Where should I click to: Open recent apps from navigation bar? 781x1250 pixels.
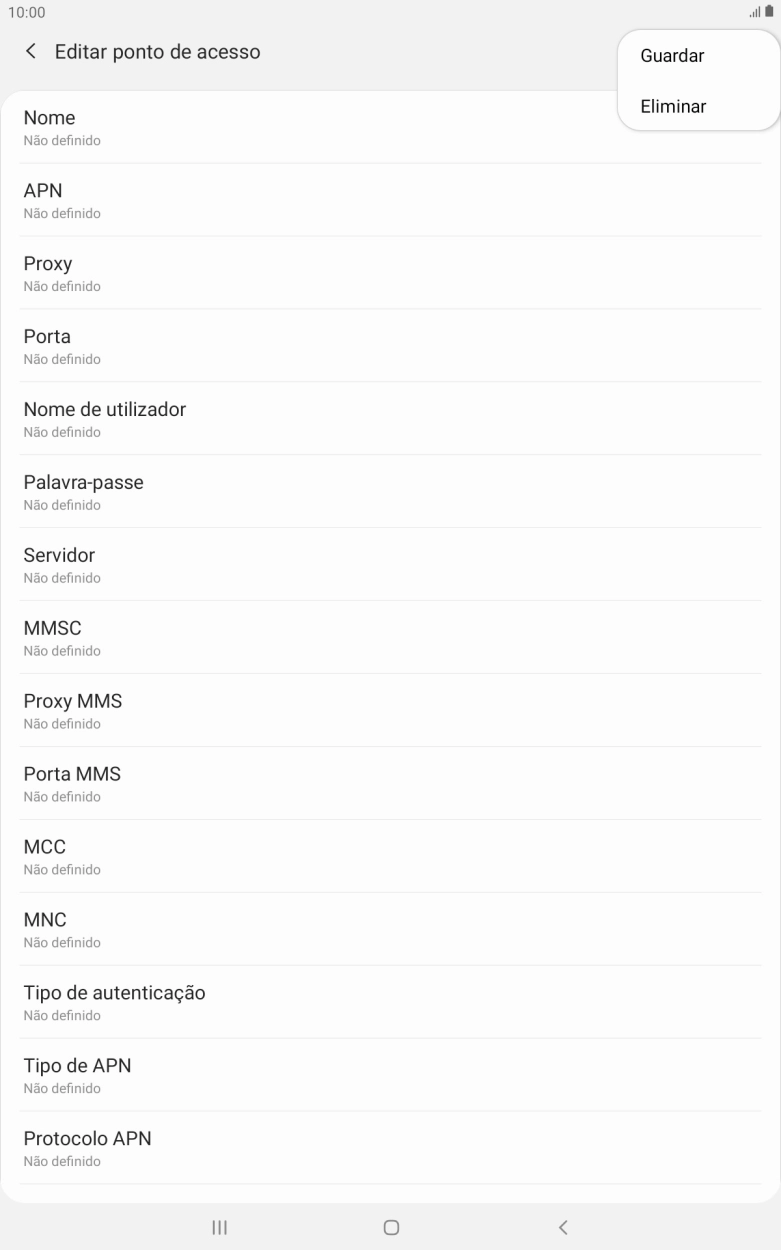pos(219,1227)
